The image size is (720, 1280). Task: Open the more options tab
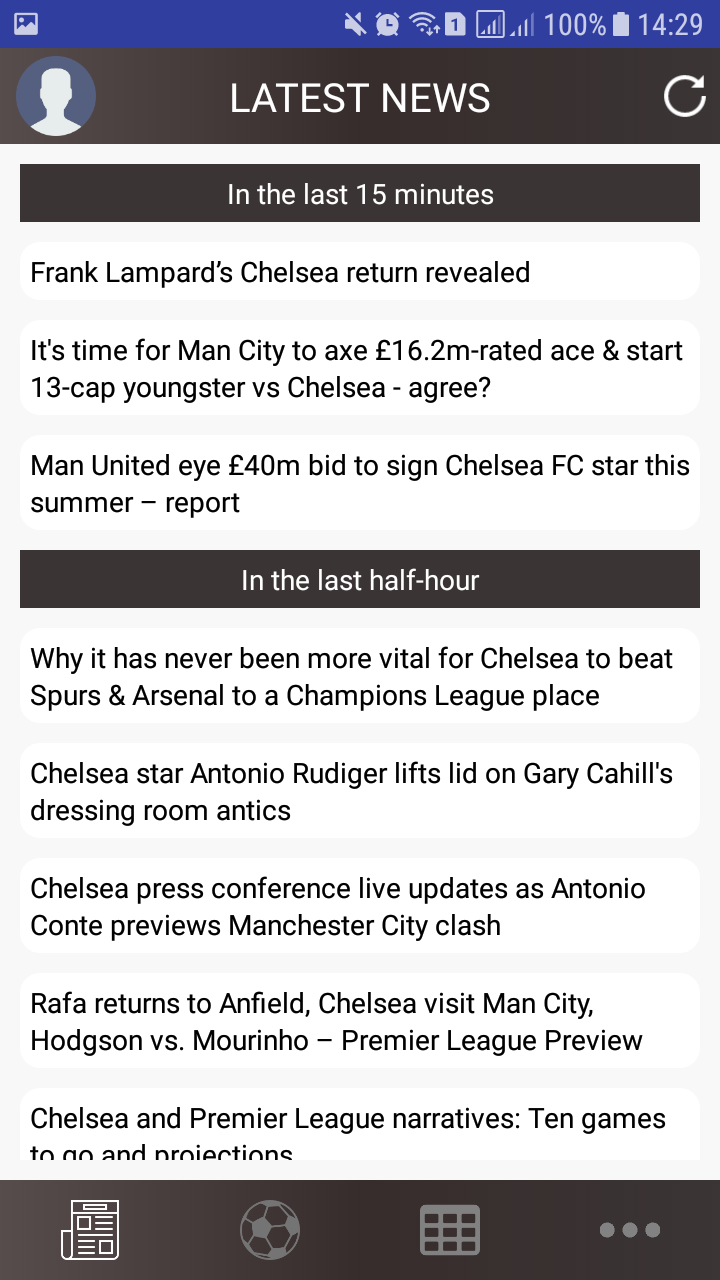[x=630, y=1230]
